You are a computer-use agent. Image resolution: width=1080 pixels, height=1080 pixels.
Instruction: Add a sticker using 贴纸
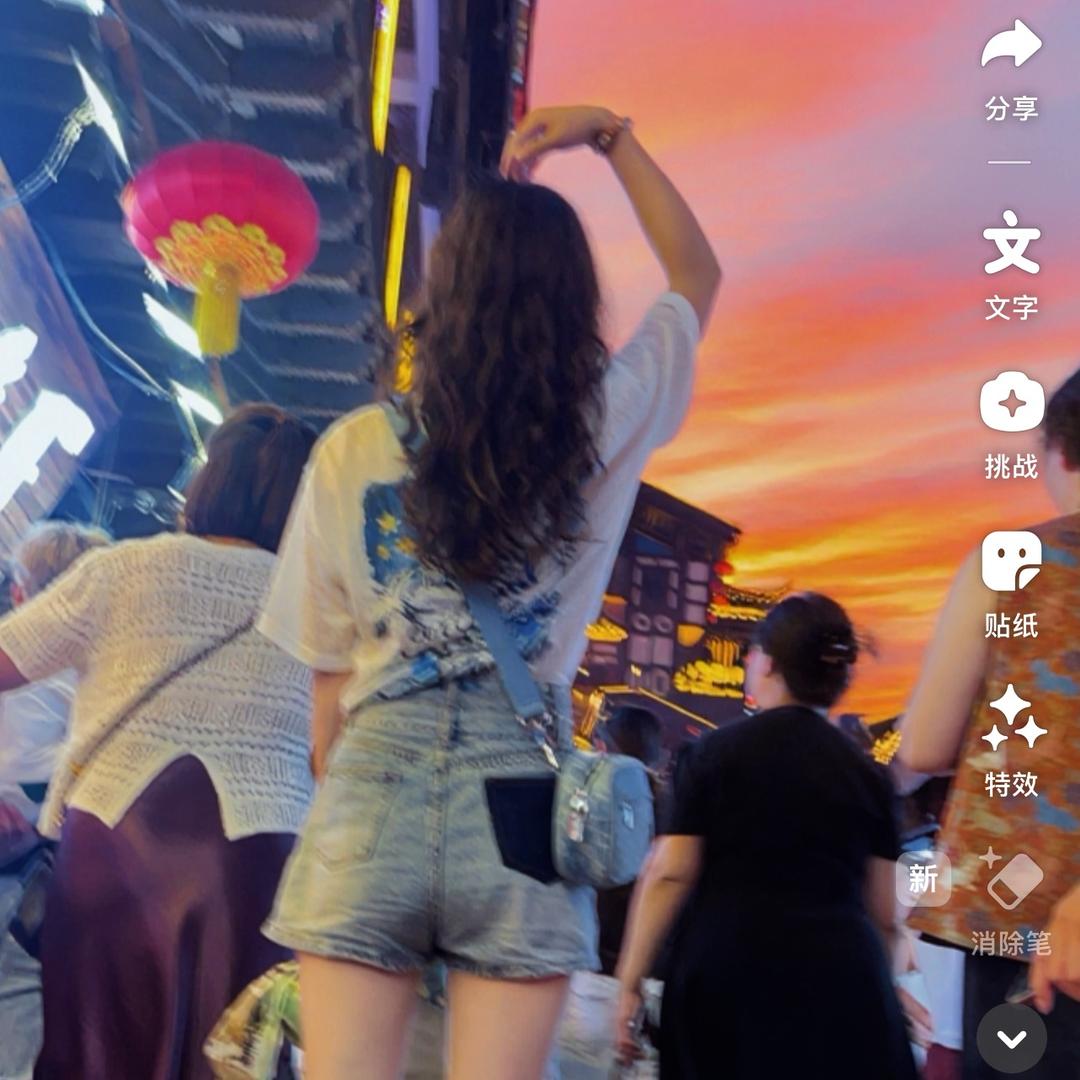[x=1011, y=562]
